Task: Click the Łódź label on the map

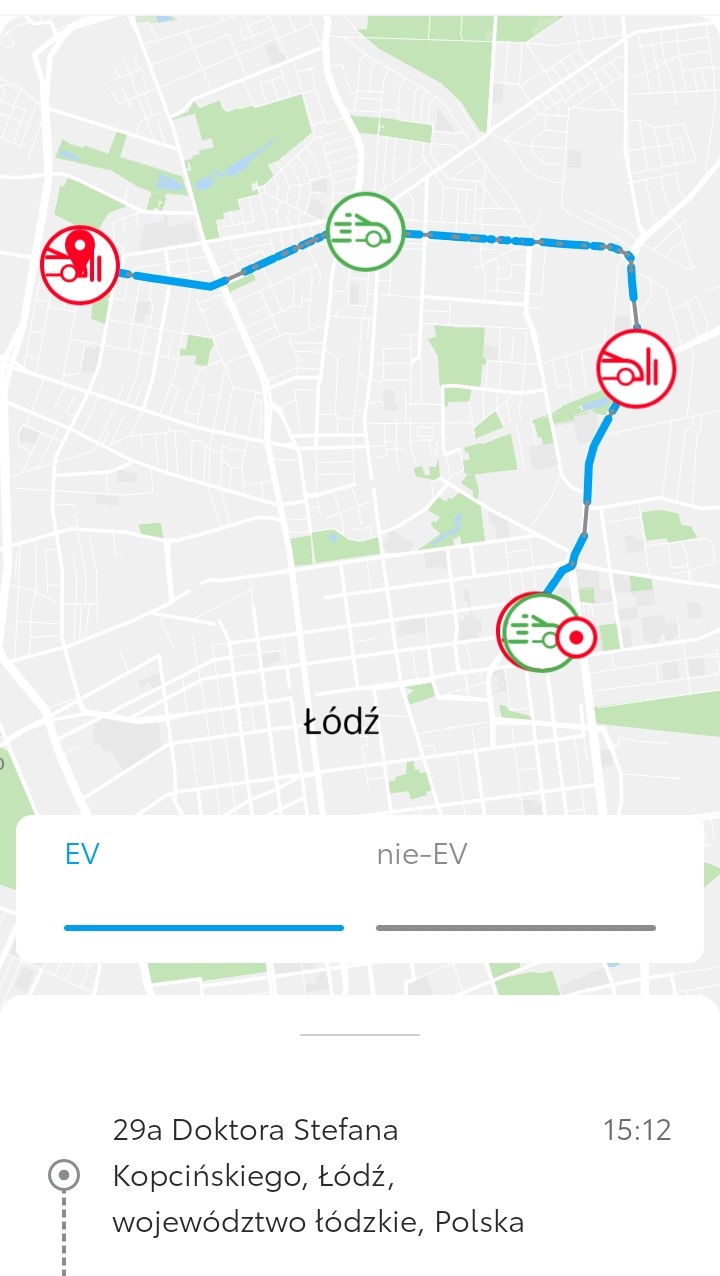Action: (340, 722)
